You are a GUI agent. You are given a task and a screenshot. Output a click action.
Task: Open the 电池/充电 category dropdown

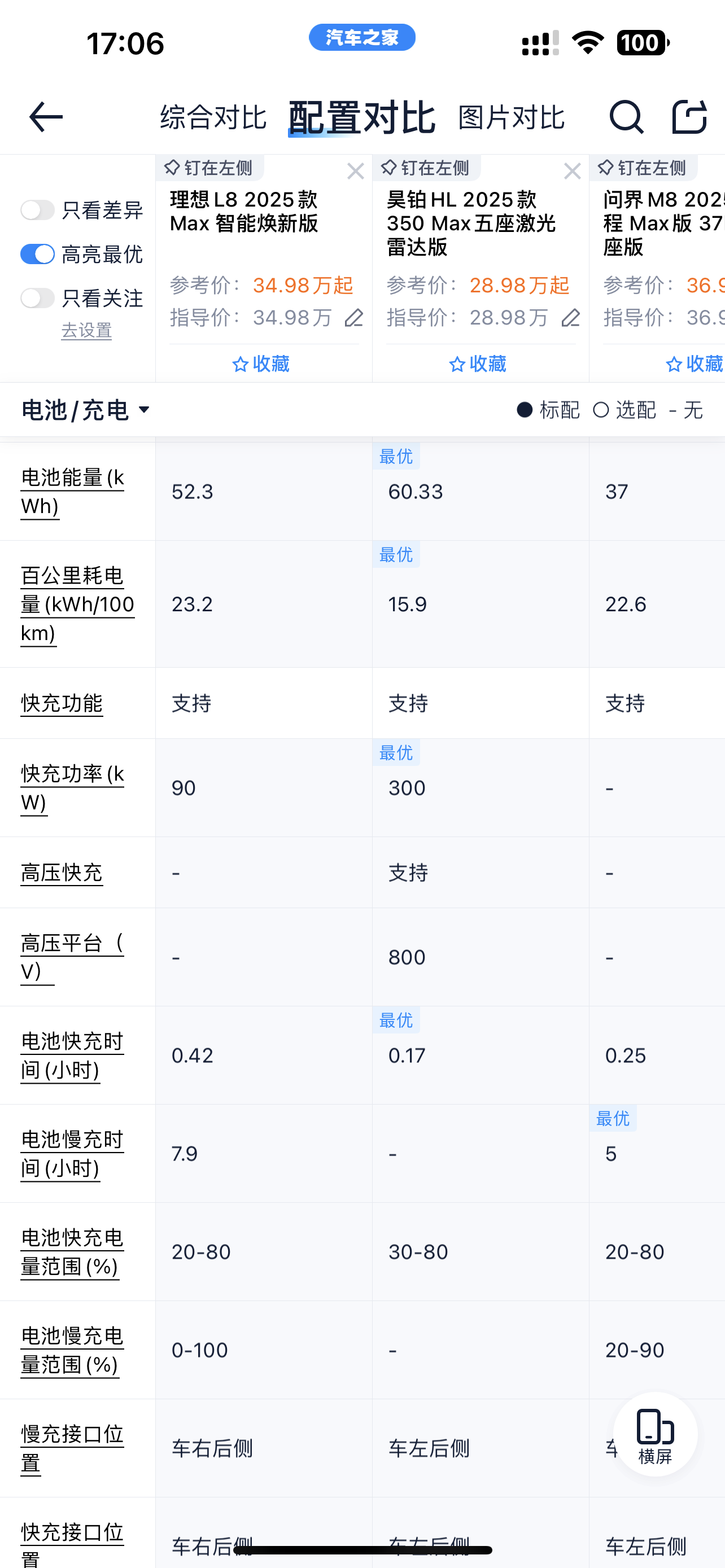click(85, 410)
